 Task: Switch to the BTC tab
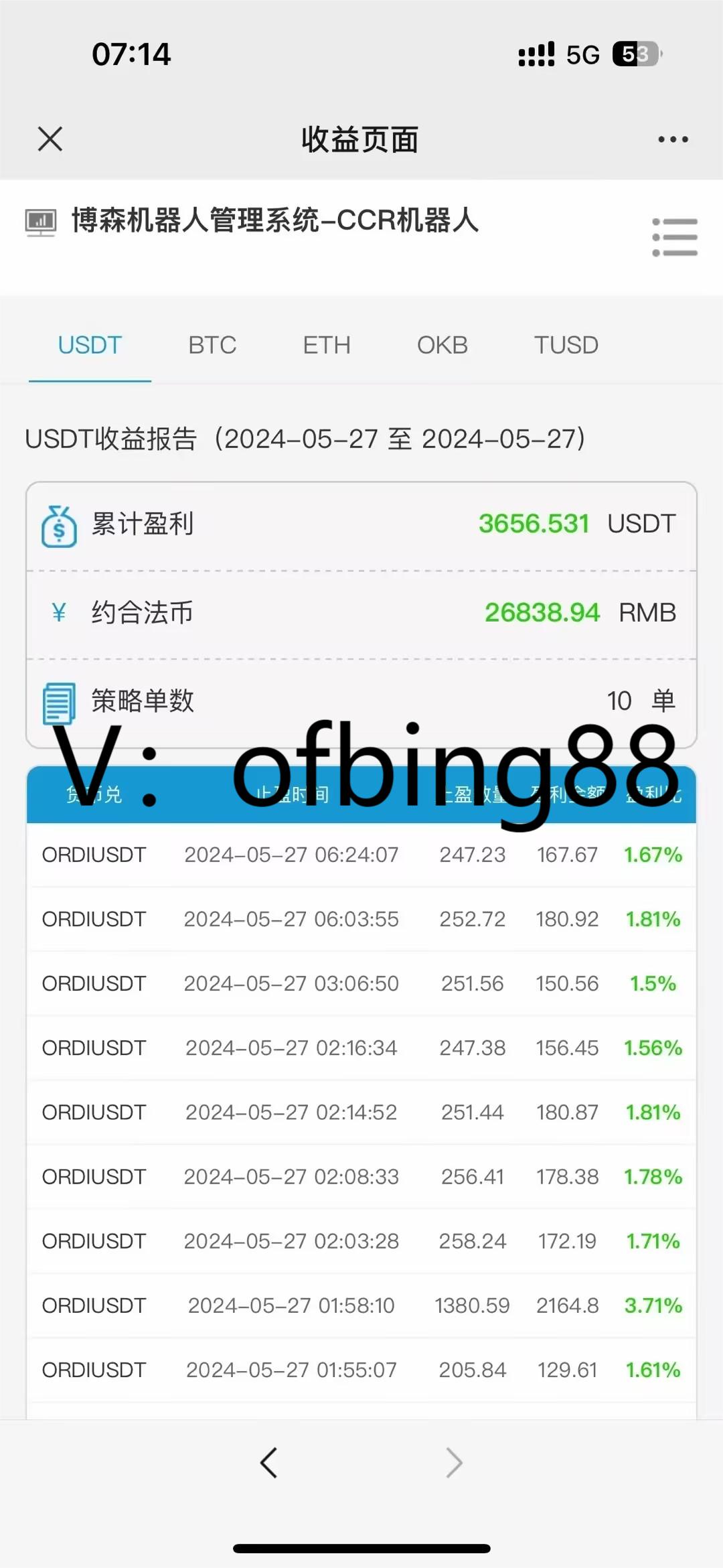tap(212, 346)
